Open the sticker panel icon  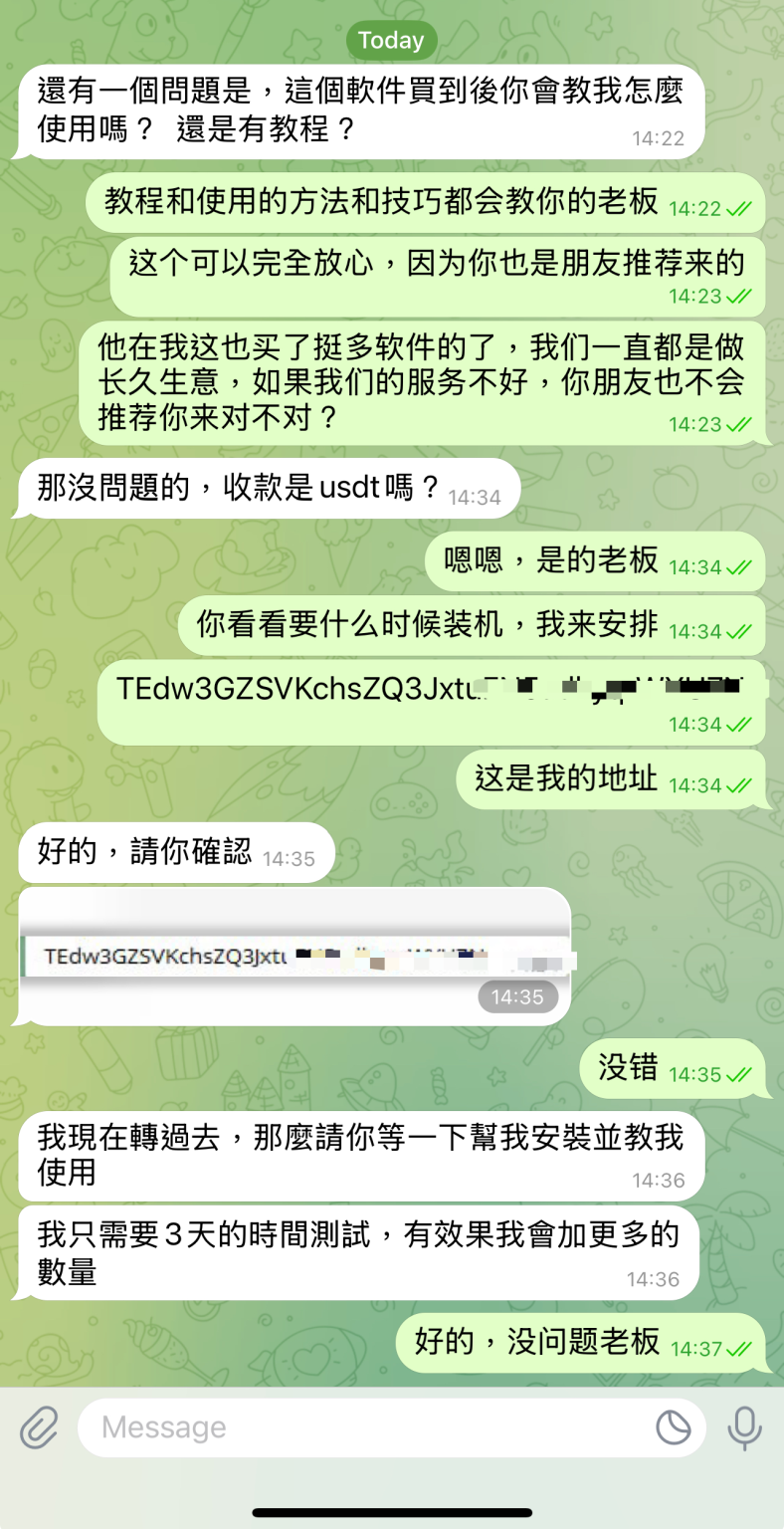(674, 1428)
